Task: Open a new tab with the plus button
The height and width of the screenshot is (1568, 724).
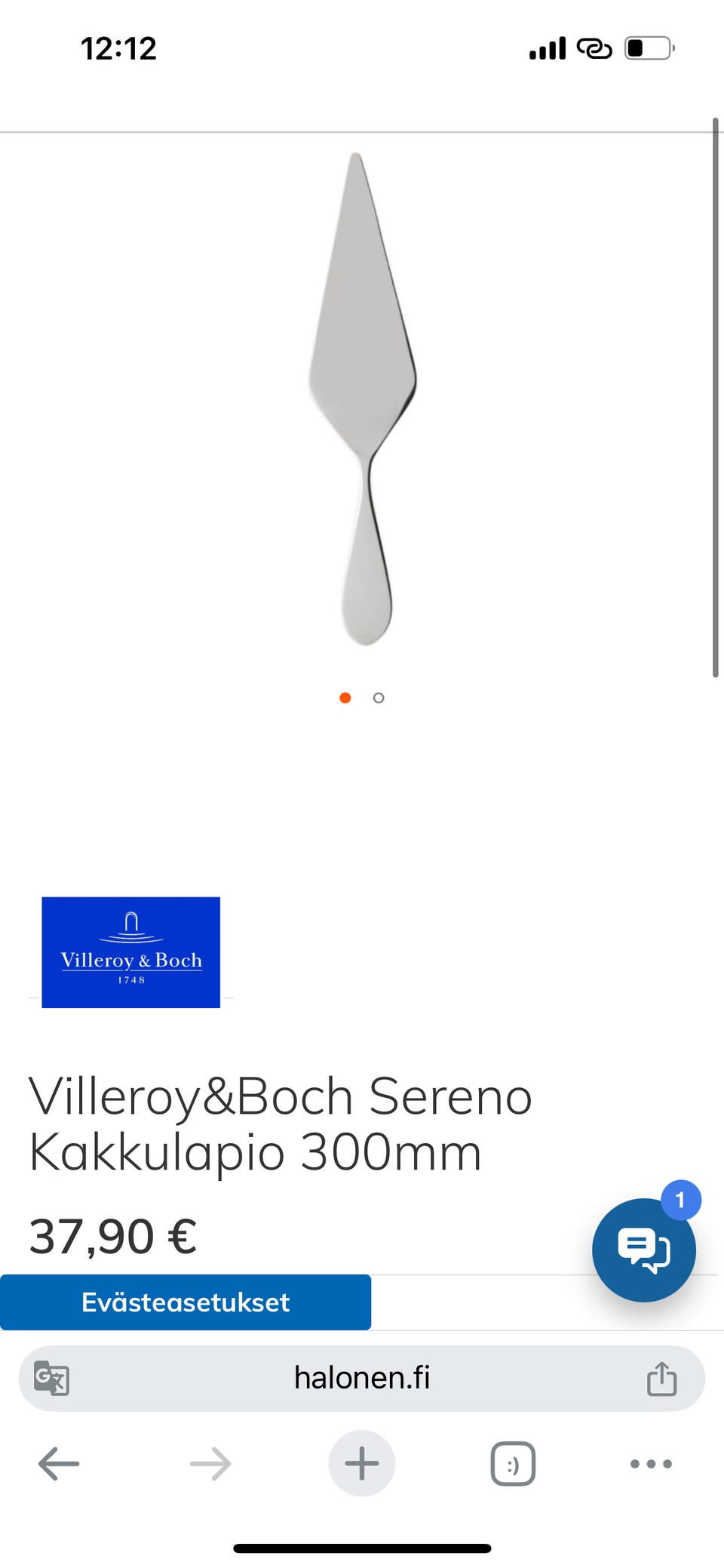Action: tap(362, 1463)
